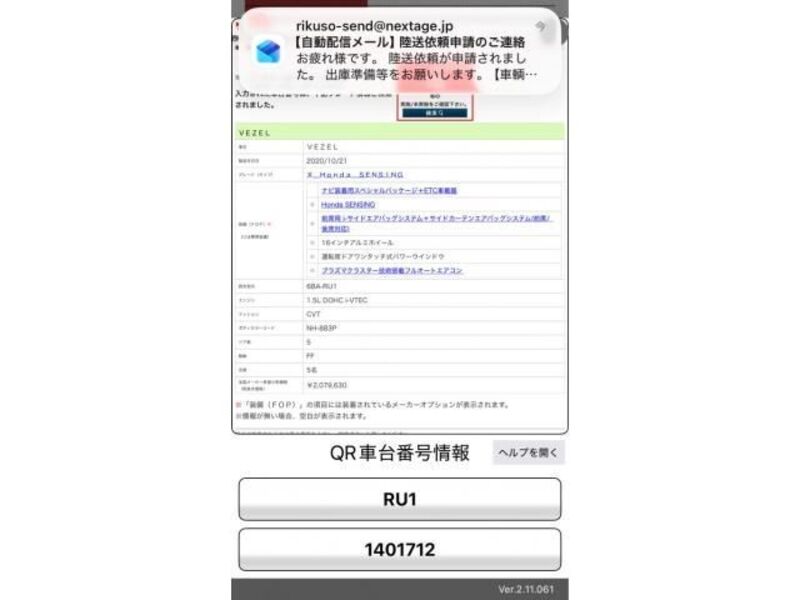Screen dimensions: 800x600
Task: Open the rikuso-send email notification banner
Action: pos(400,50)
